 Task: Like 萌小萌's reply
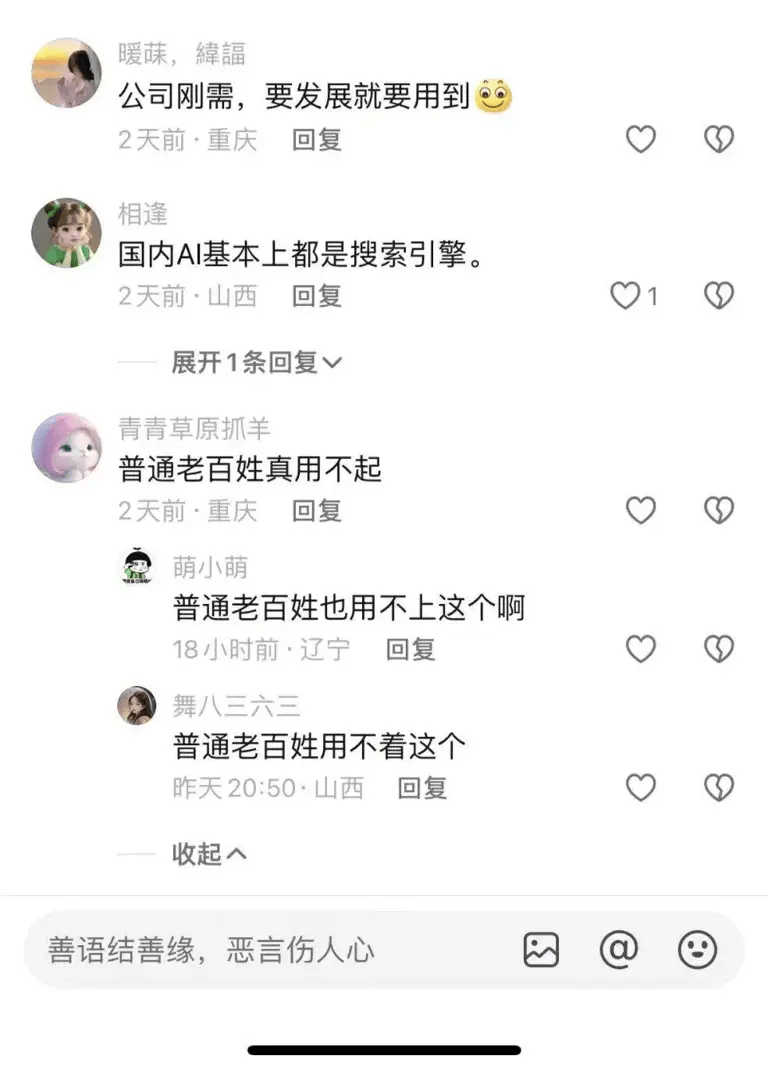click(640, 649)
